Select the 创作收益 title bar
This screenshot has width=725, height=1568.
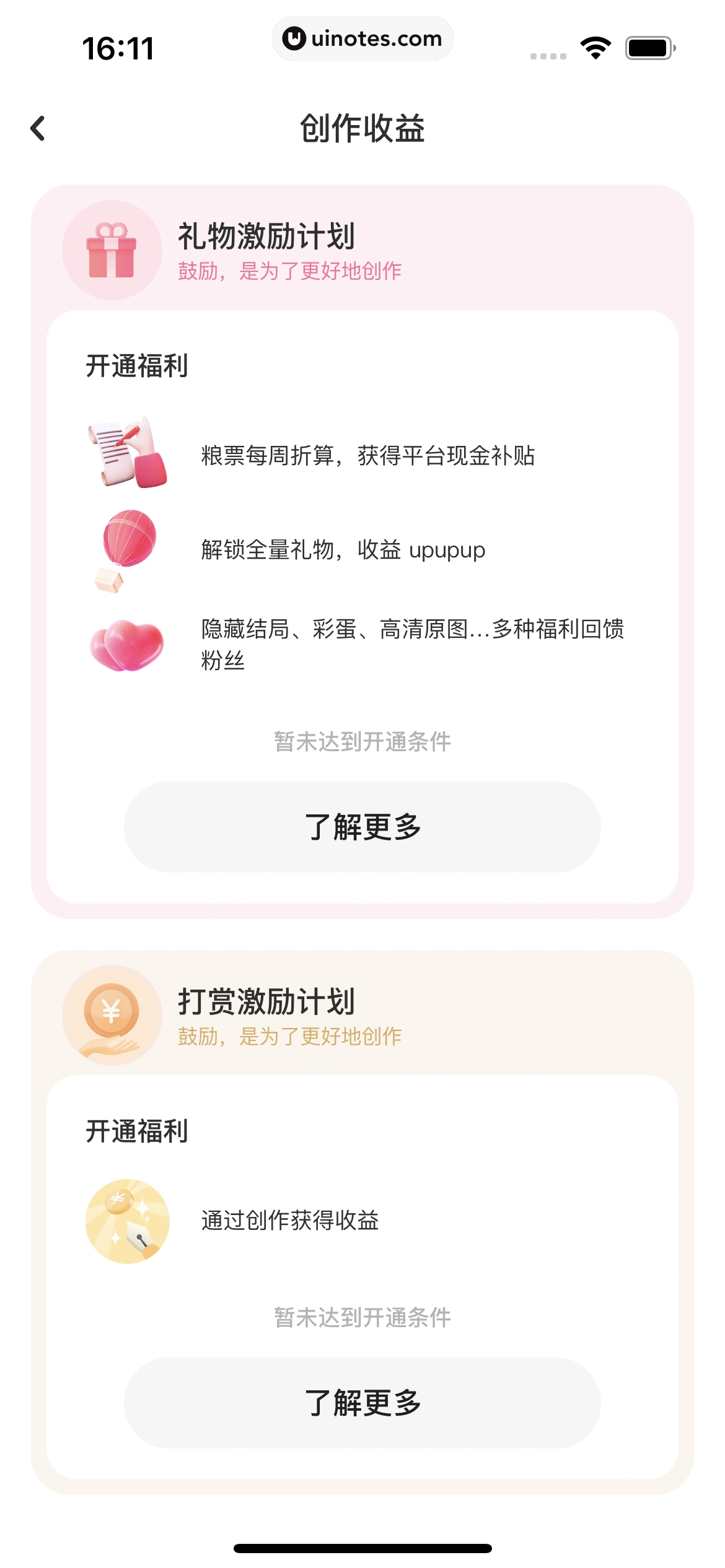(x=362, y=129)
